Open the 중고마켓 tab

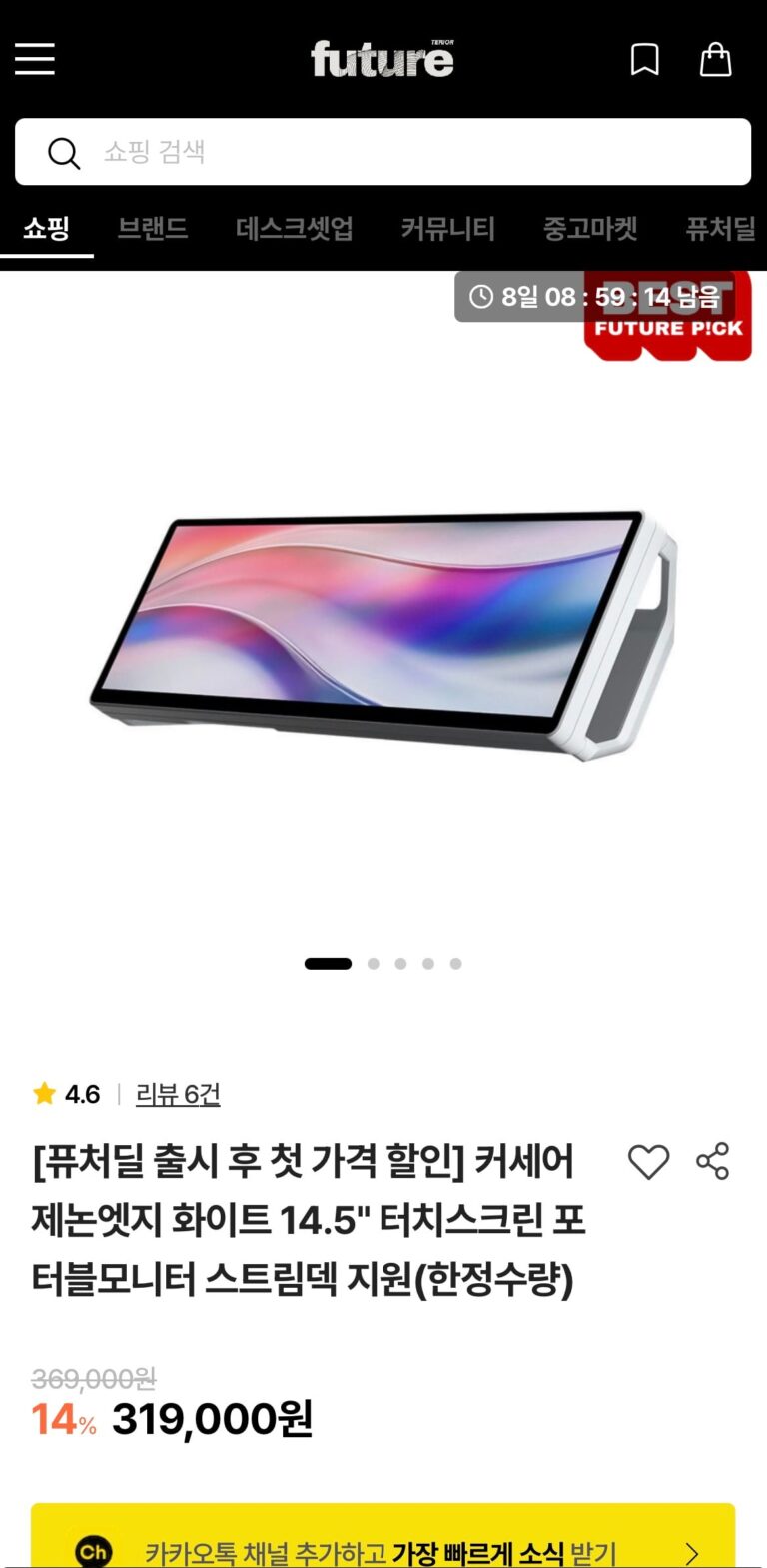(590, 229)
